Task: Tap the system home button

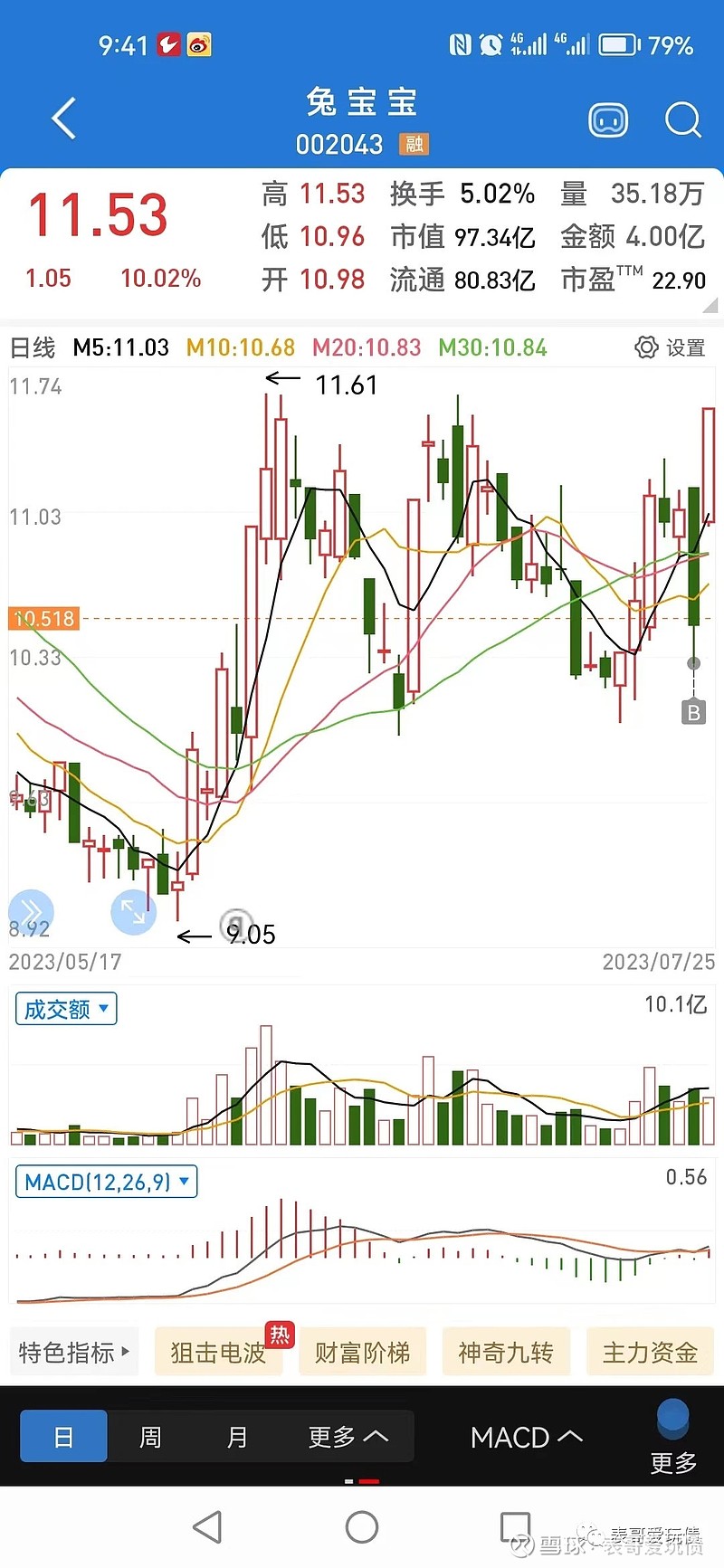Action: (x=362, y=1527)
